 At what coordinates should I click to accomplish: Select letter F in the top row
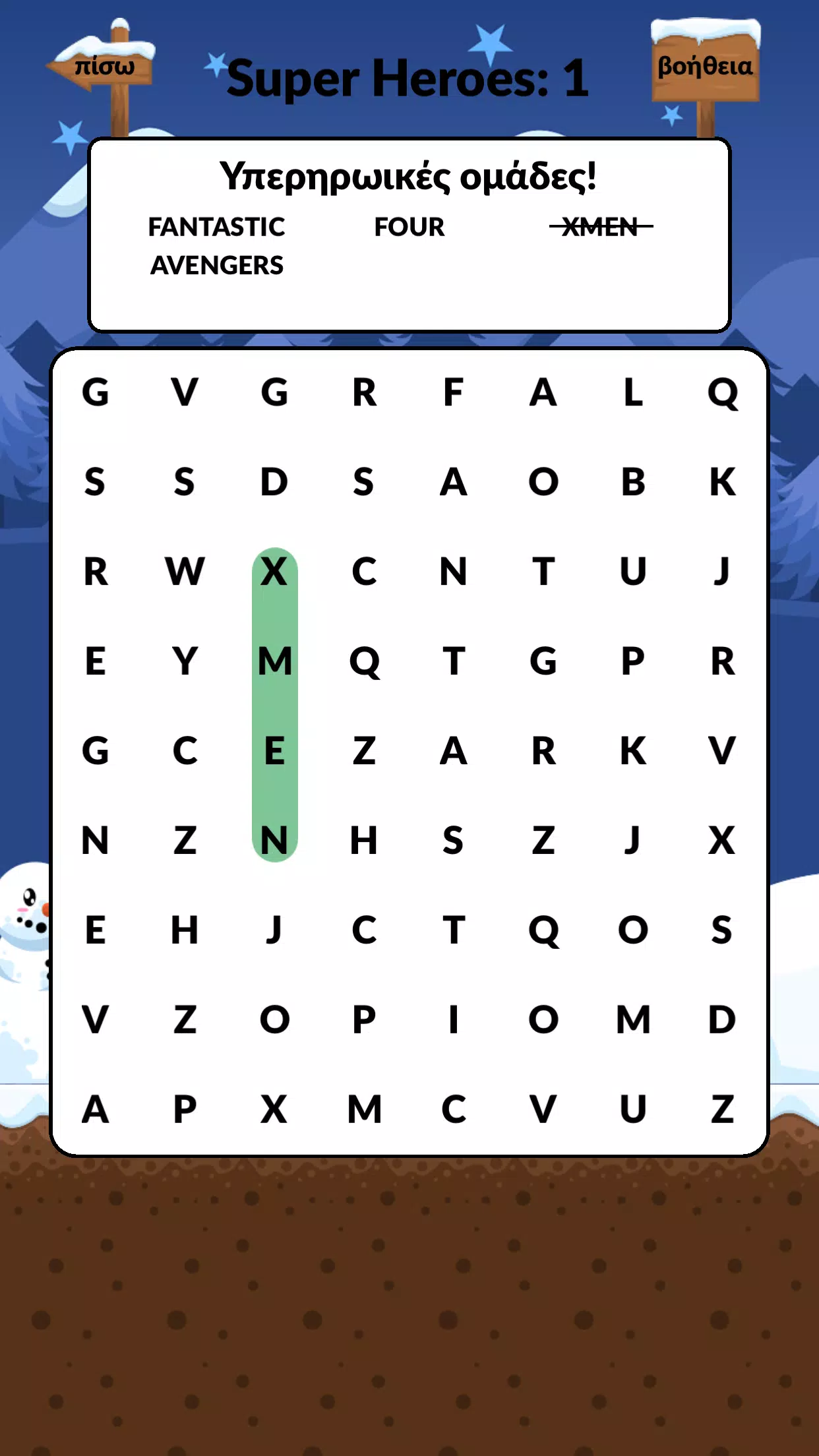click(453, 392)
